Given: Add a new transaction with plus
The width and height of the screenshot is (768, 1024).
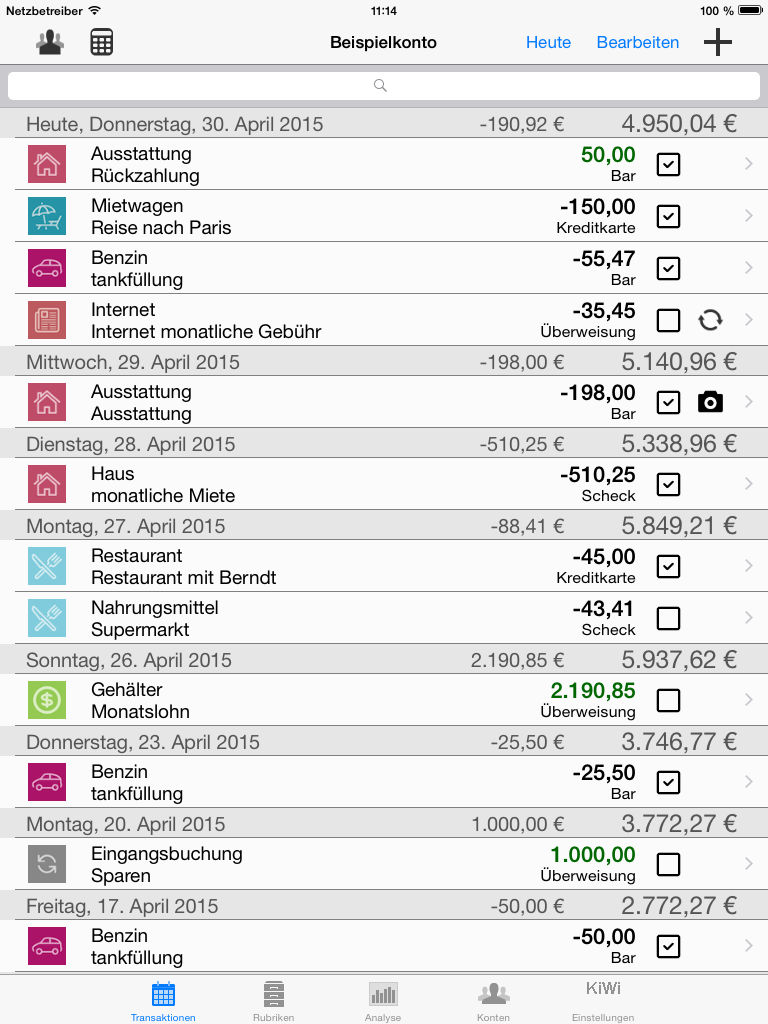Looking at the screenshot, I should (718, 42).
